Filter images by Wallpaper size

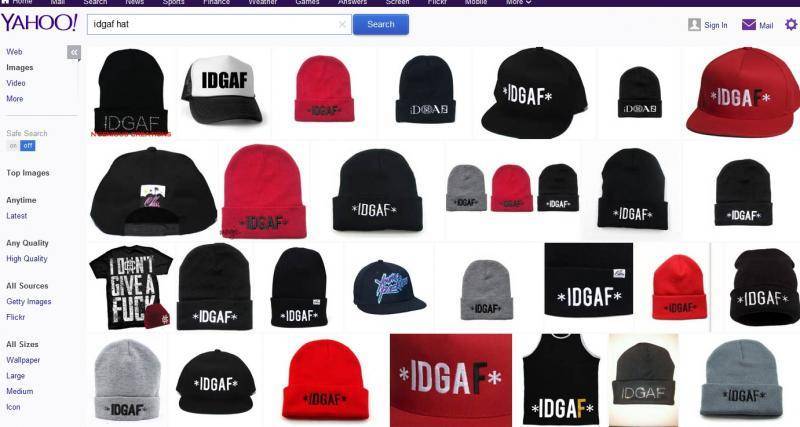coord(23,360)
